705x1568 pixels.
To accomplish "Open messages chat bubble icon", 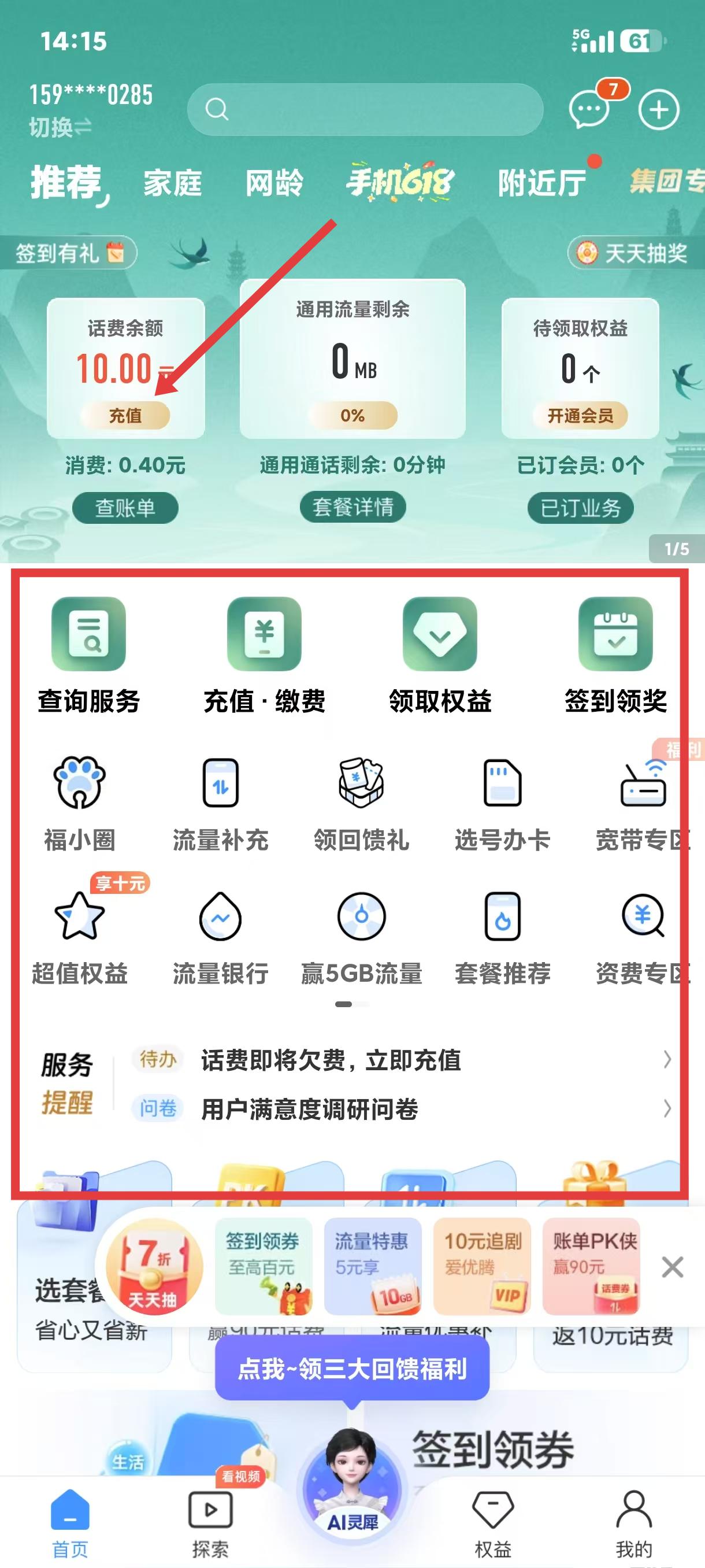I will [x=589, y=110].
